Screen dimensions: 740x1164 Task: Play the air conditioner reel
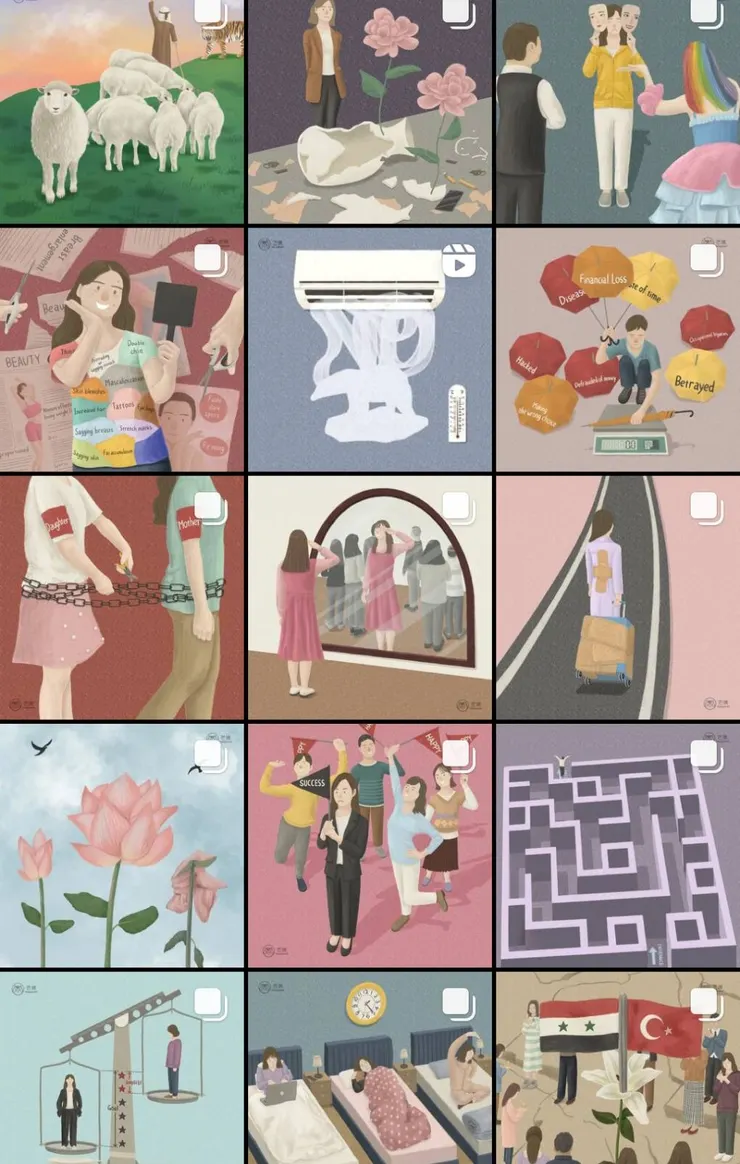pos(370,350)
